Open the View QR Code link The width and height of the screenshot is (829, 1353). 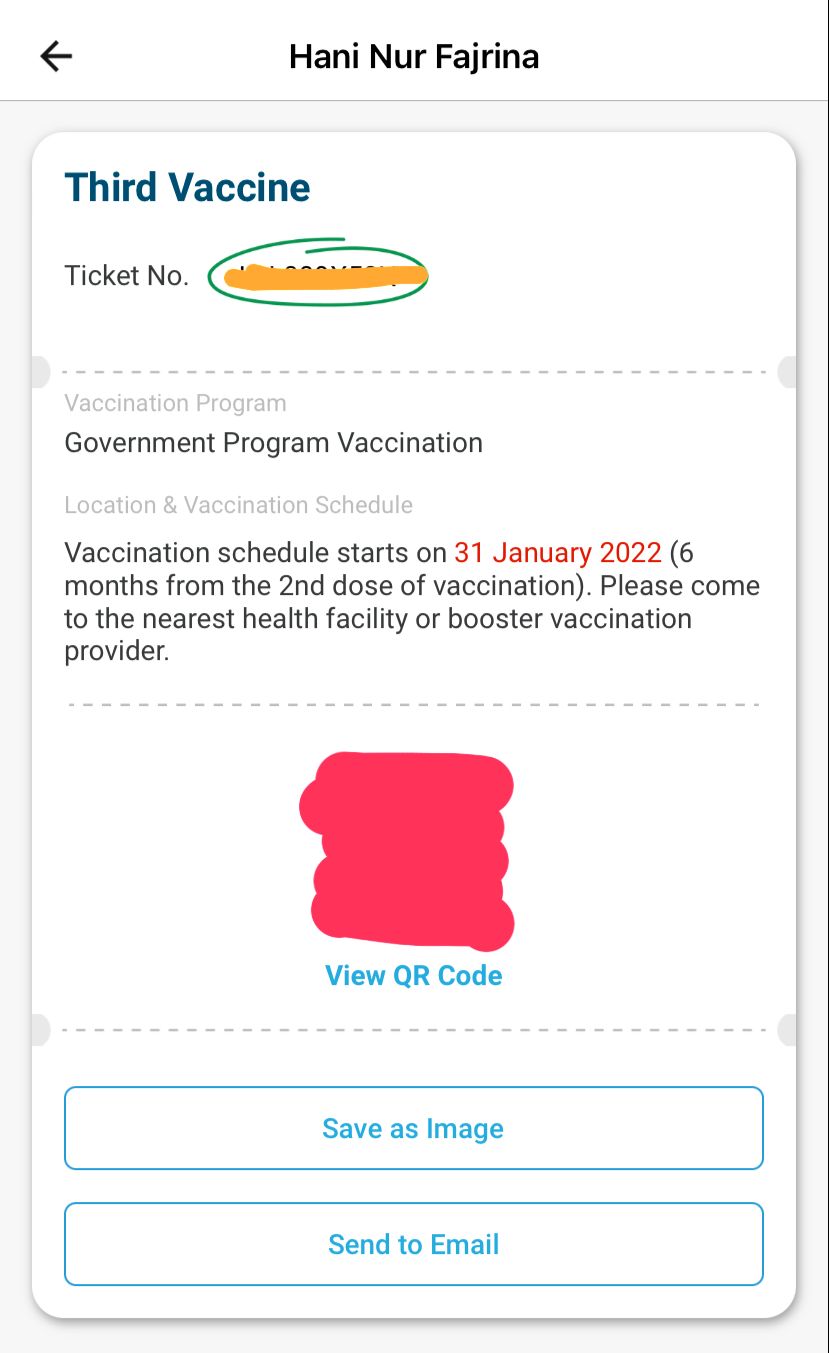click(414, 975)
